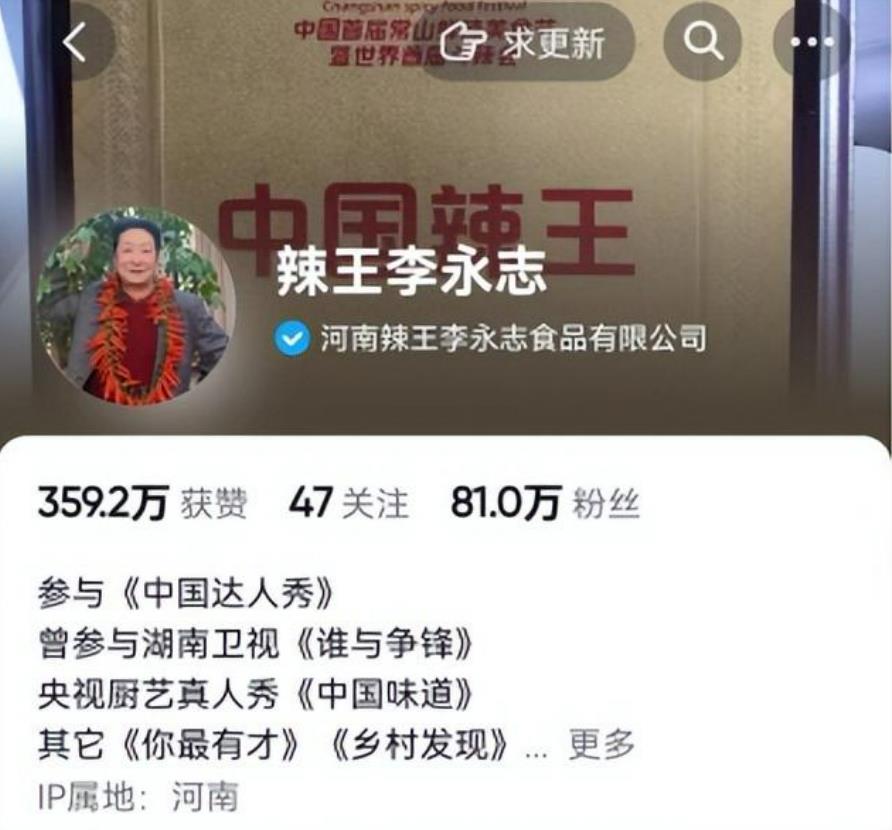Expand the bio with 更多

coord(601,744)
